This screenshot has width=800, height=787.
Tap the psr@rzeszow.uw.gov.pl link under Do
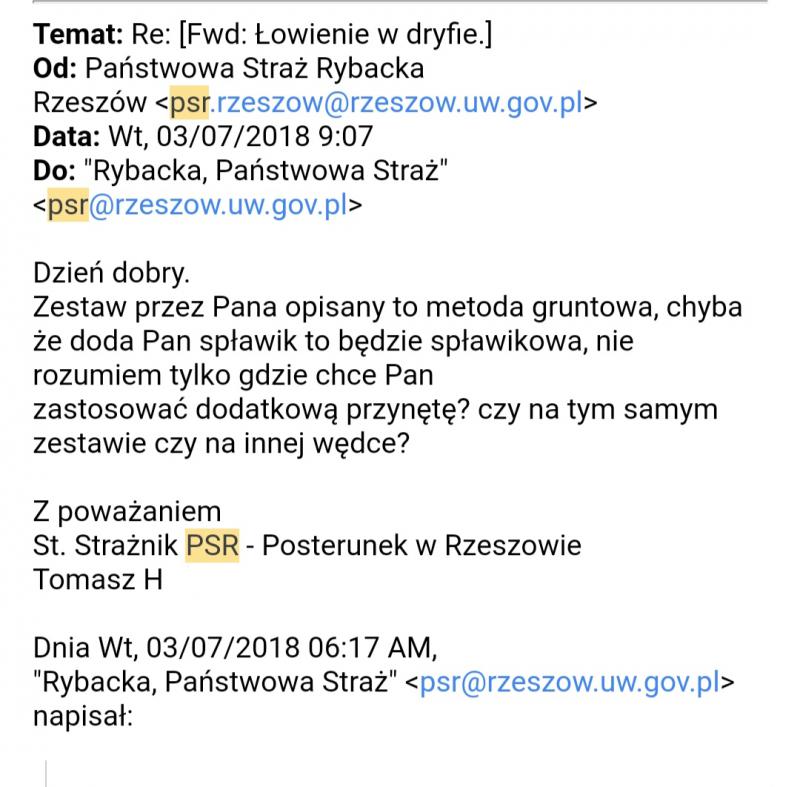(x=198, y=205)
